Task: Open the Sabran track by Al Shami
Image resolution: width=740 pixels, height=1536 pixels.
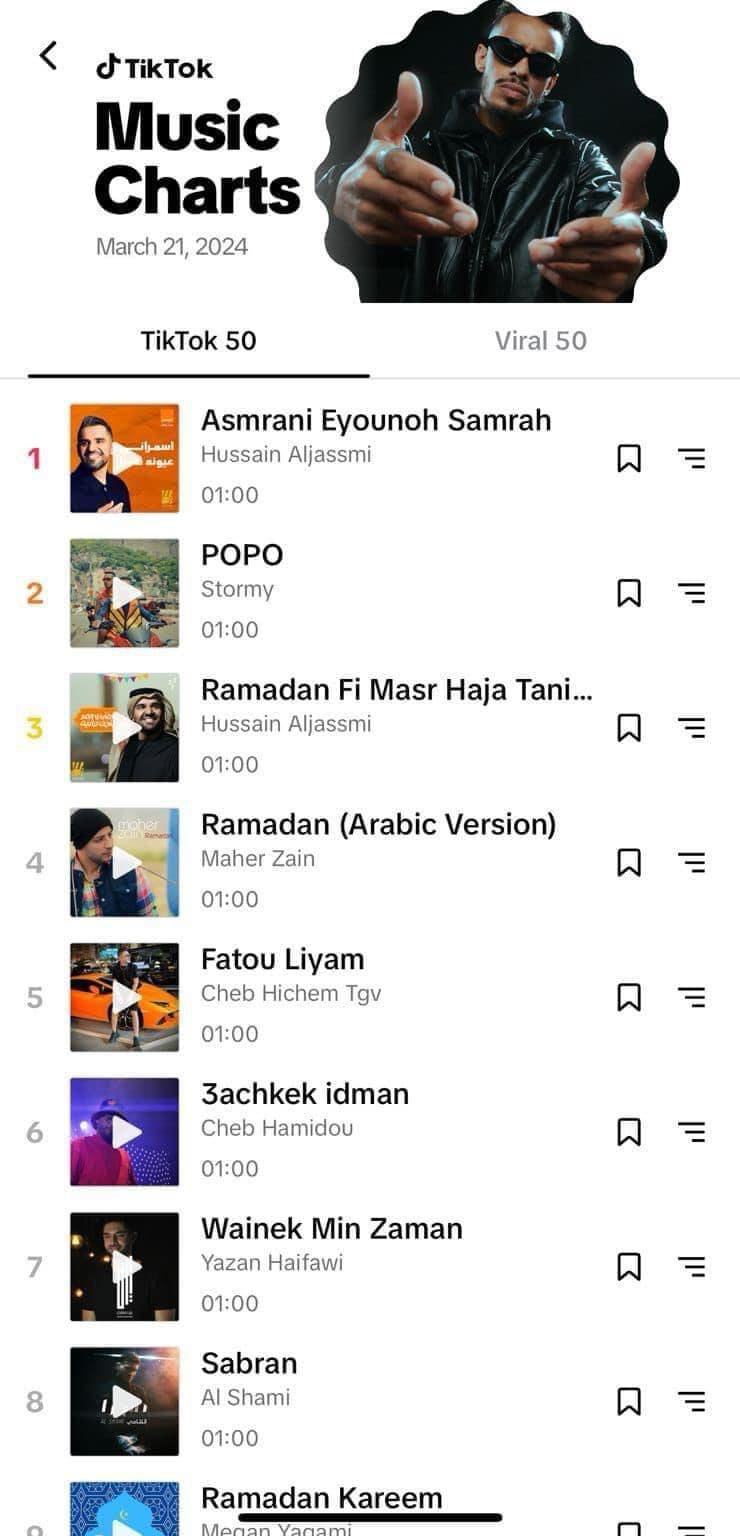Action: coord(249,1364)
